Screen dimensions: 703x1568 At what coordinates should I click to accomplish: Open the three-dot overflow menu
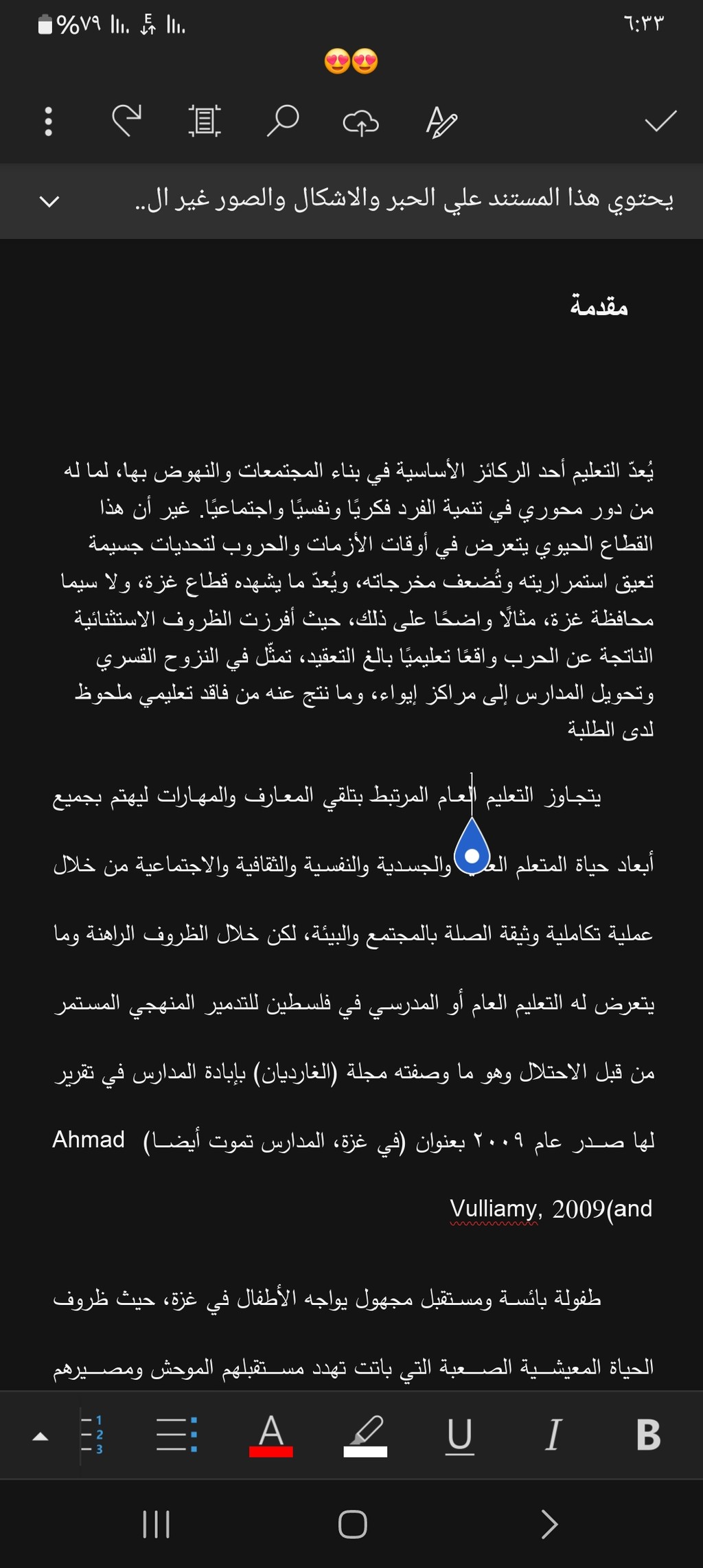(x=48, y=122)
